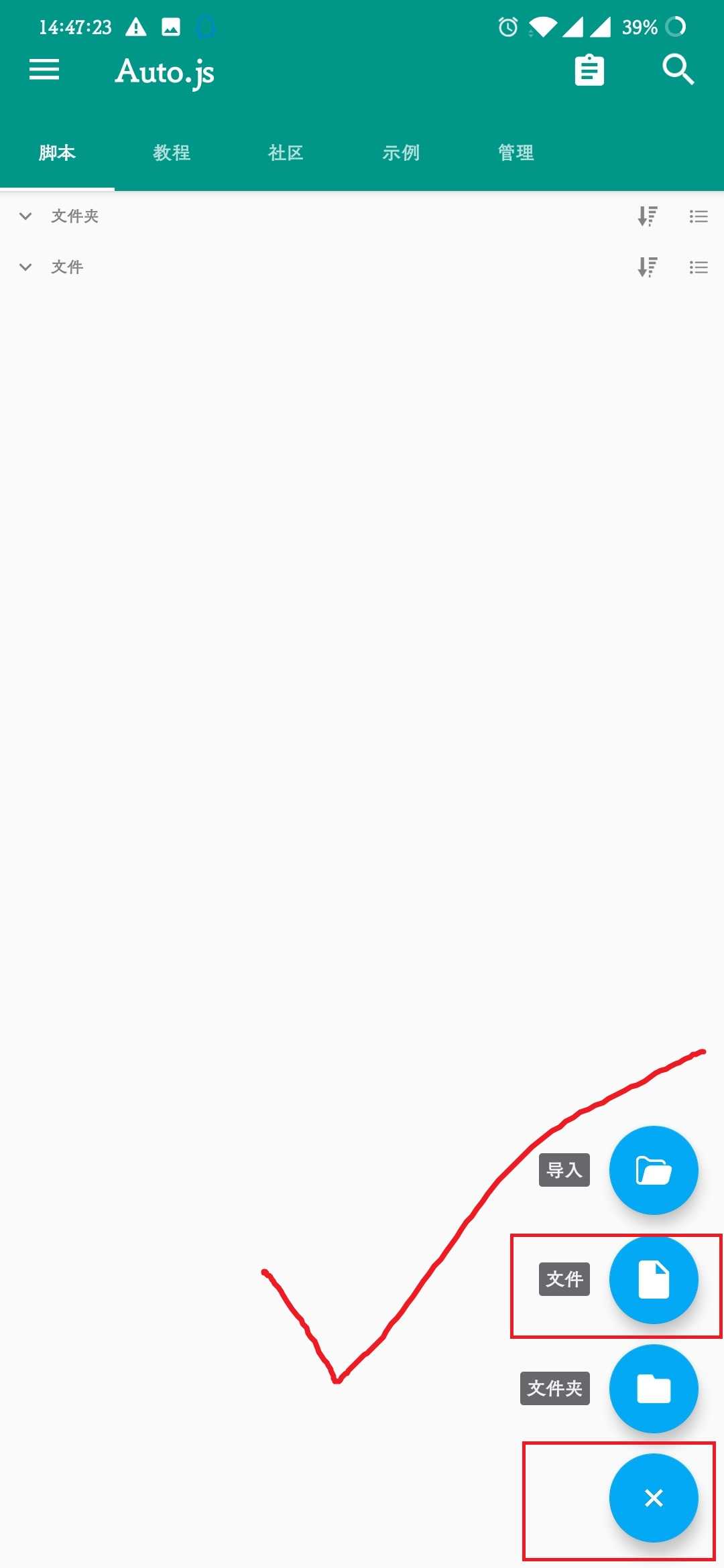724x1568 pixels.
Task: Collapse the 文件 section chevron
Action: point(25,267)
